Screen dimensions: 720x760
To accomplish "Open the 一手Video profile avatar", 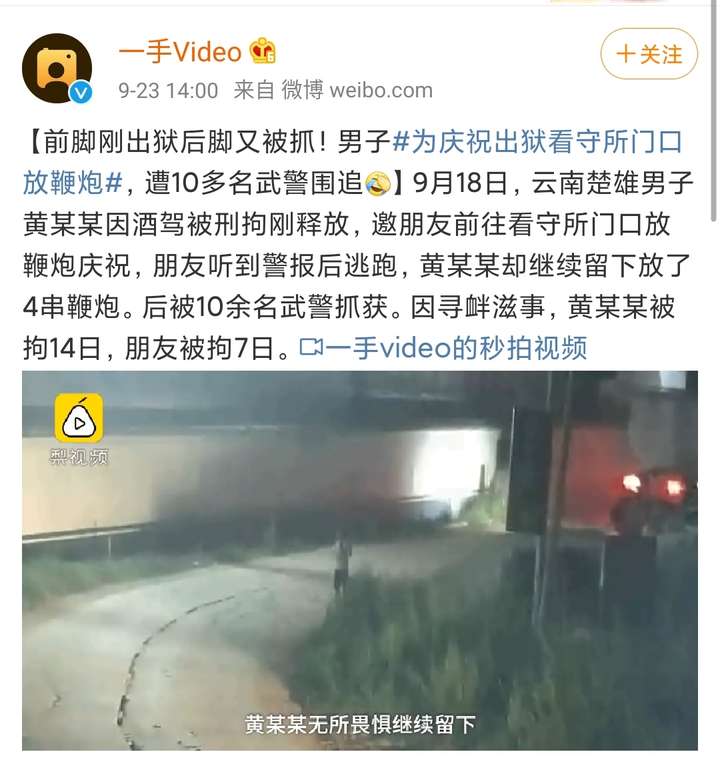I will 57,67.
